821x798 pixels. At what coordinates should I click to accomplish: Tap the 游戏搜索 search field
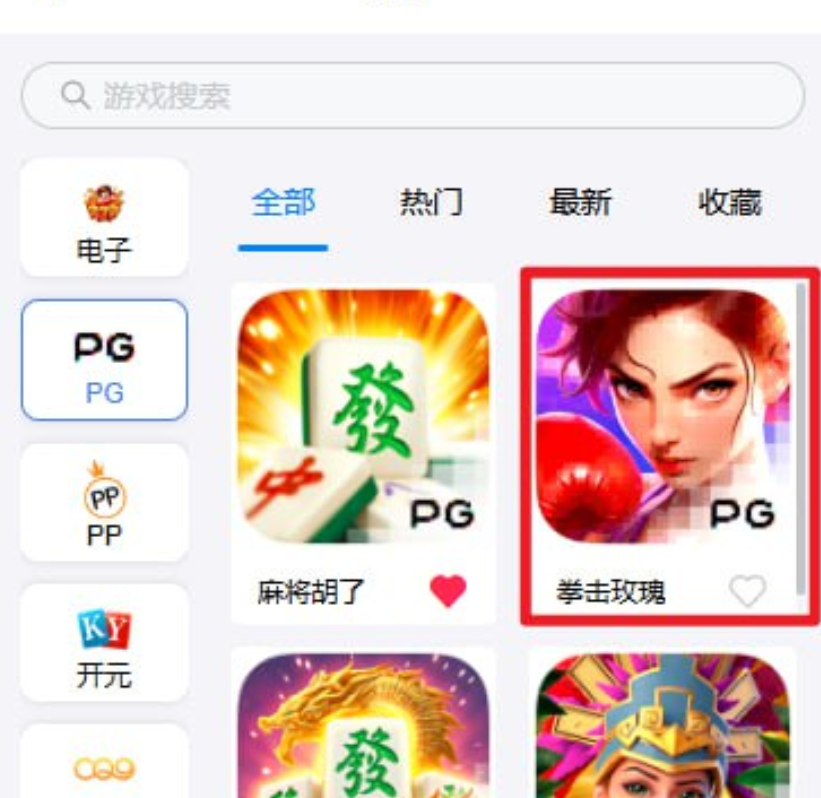(412, 96)
